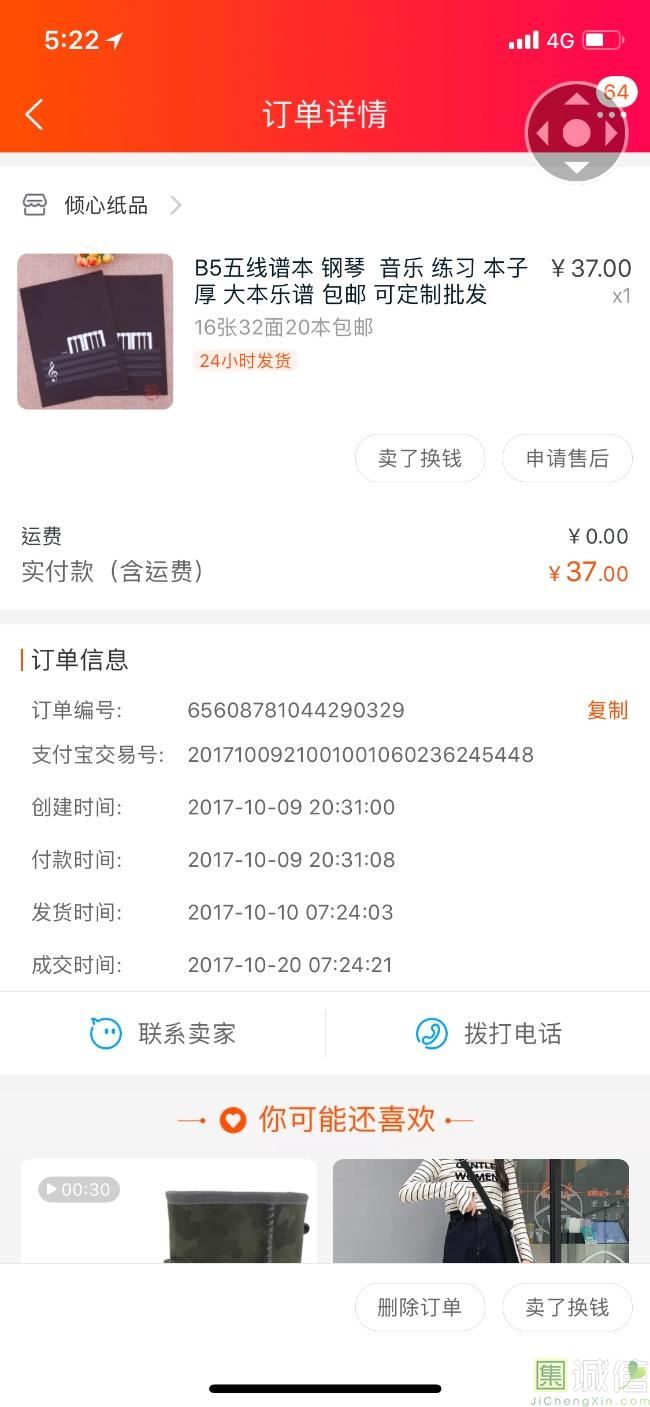Open the recommended striped top item

click(x=480, y=1210)
